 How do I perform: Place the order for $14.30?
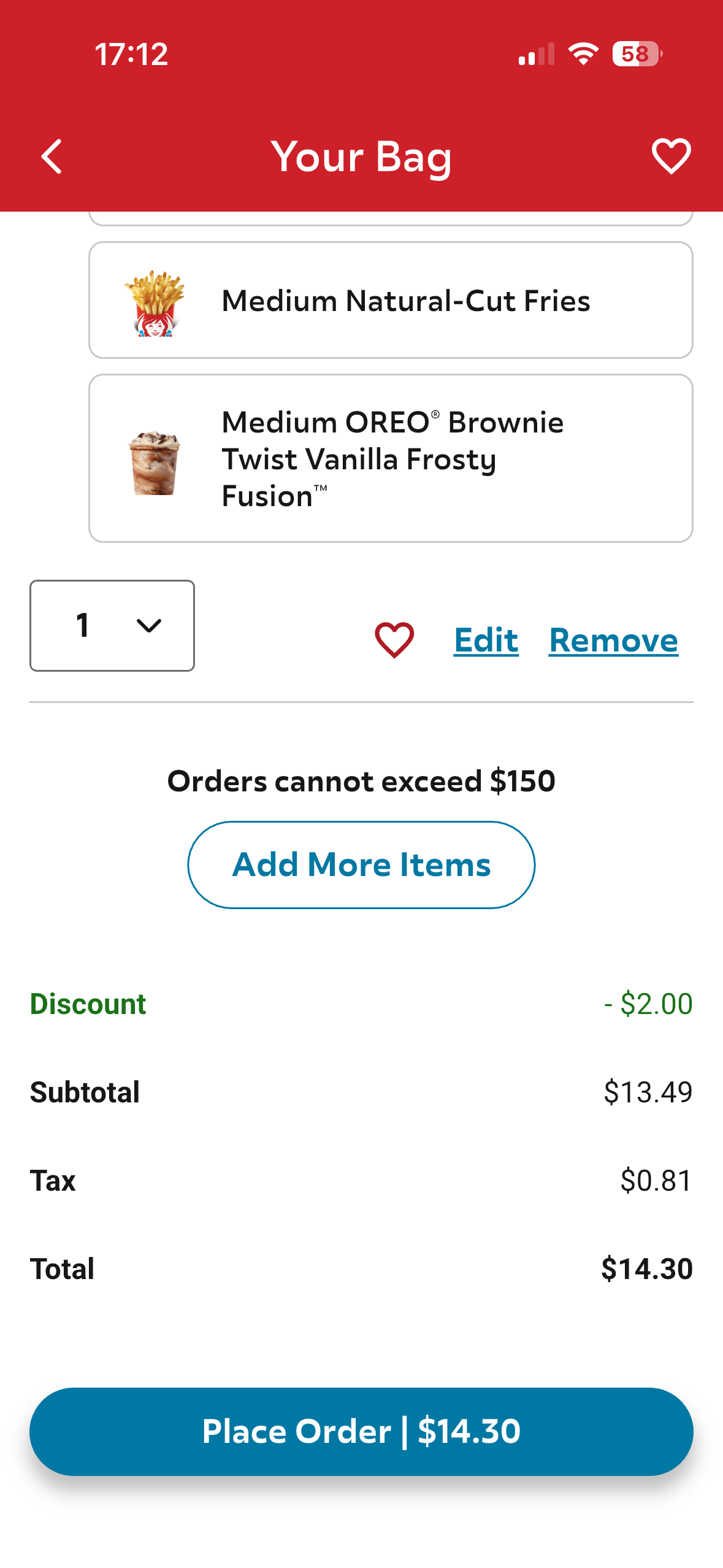click(x=361, y=1431)
